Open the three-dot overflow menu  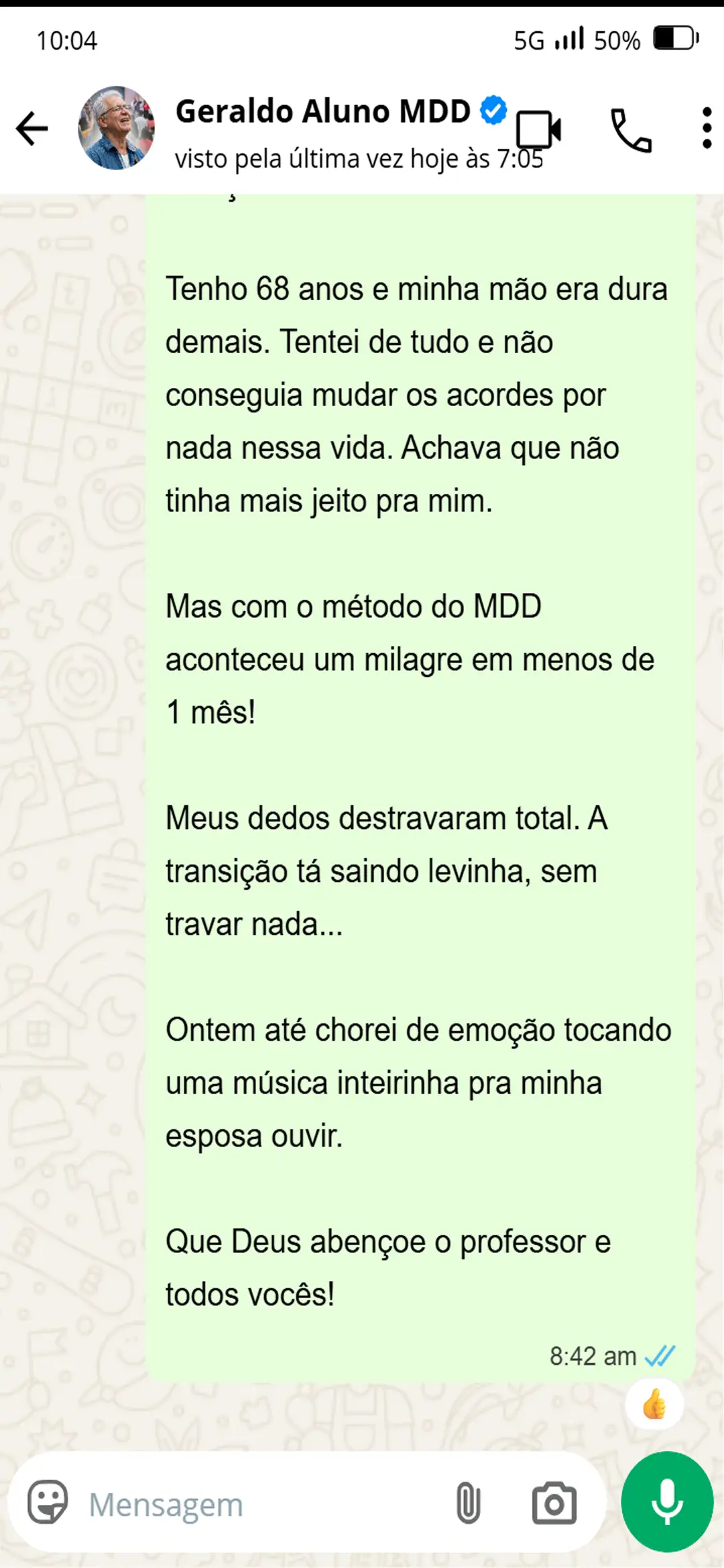707,128
